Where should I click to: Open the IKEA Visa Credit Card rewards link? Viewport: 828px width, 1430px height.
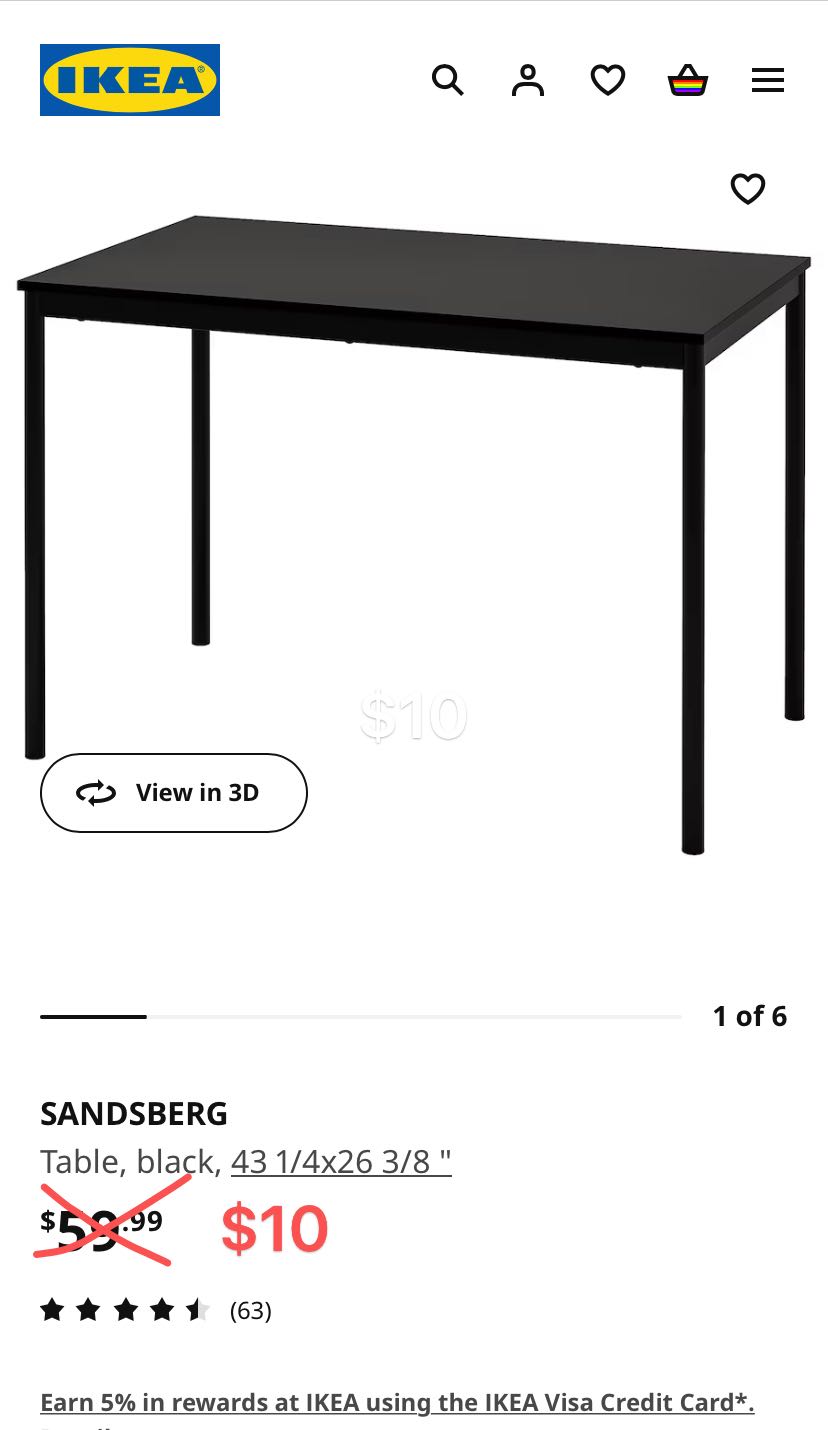(x=397, y=1402)
